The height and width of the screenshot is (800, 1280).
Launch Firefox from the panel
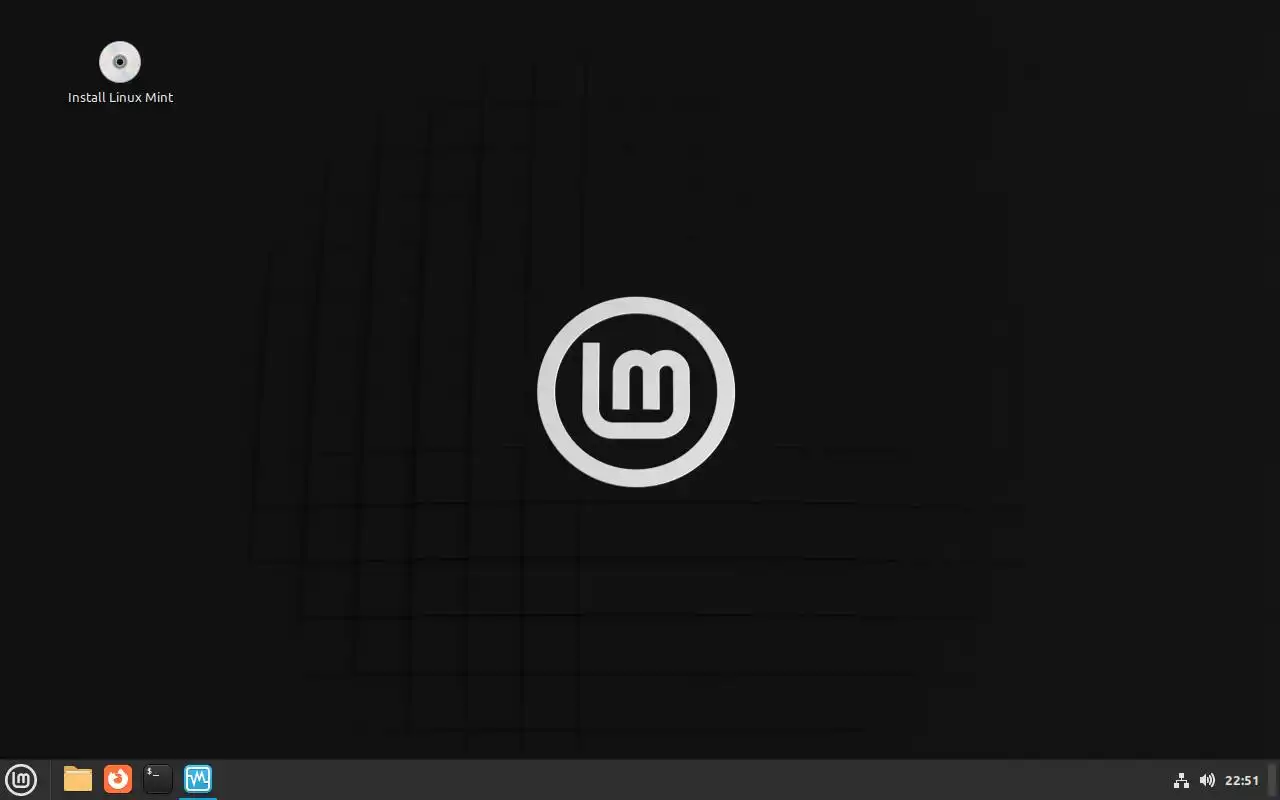[x=118, y=779]
